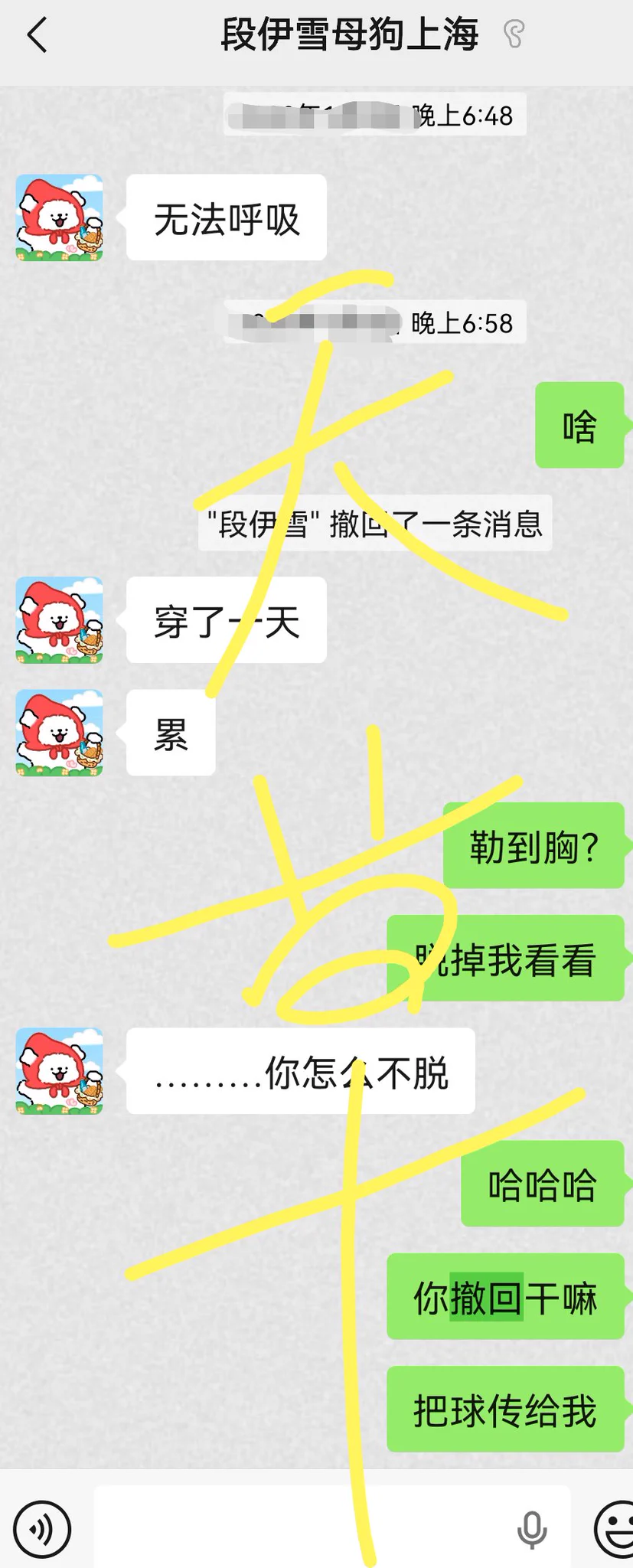
Task: Tap the avatar next to "累"
Action: tap(59, 733)
